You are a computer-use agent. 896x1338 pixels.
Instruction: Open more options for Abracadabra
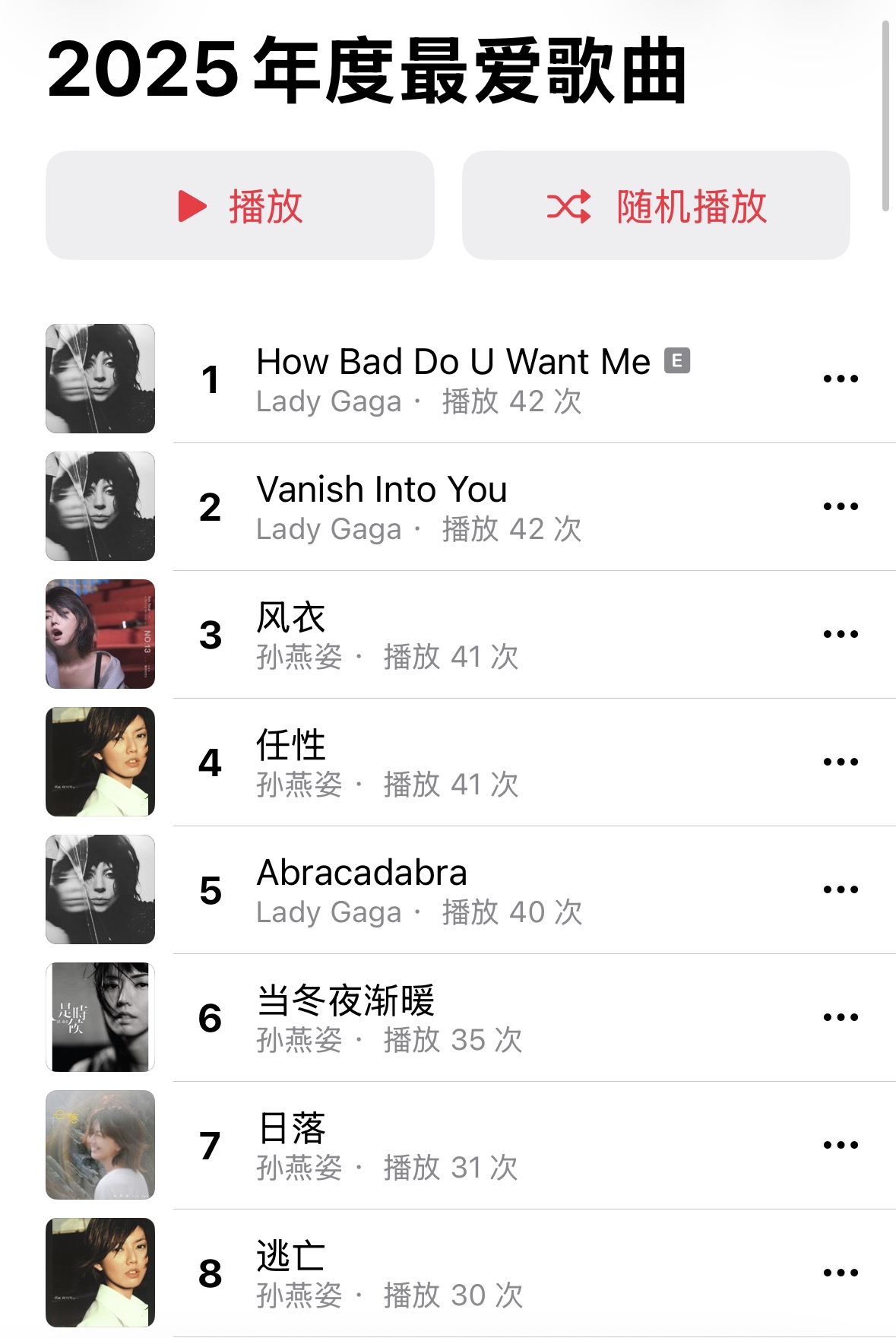tap(841, 889)
